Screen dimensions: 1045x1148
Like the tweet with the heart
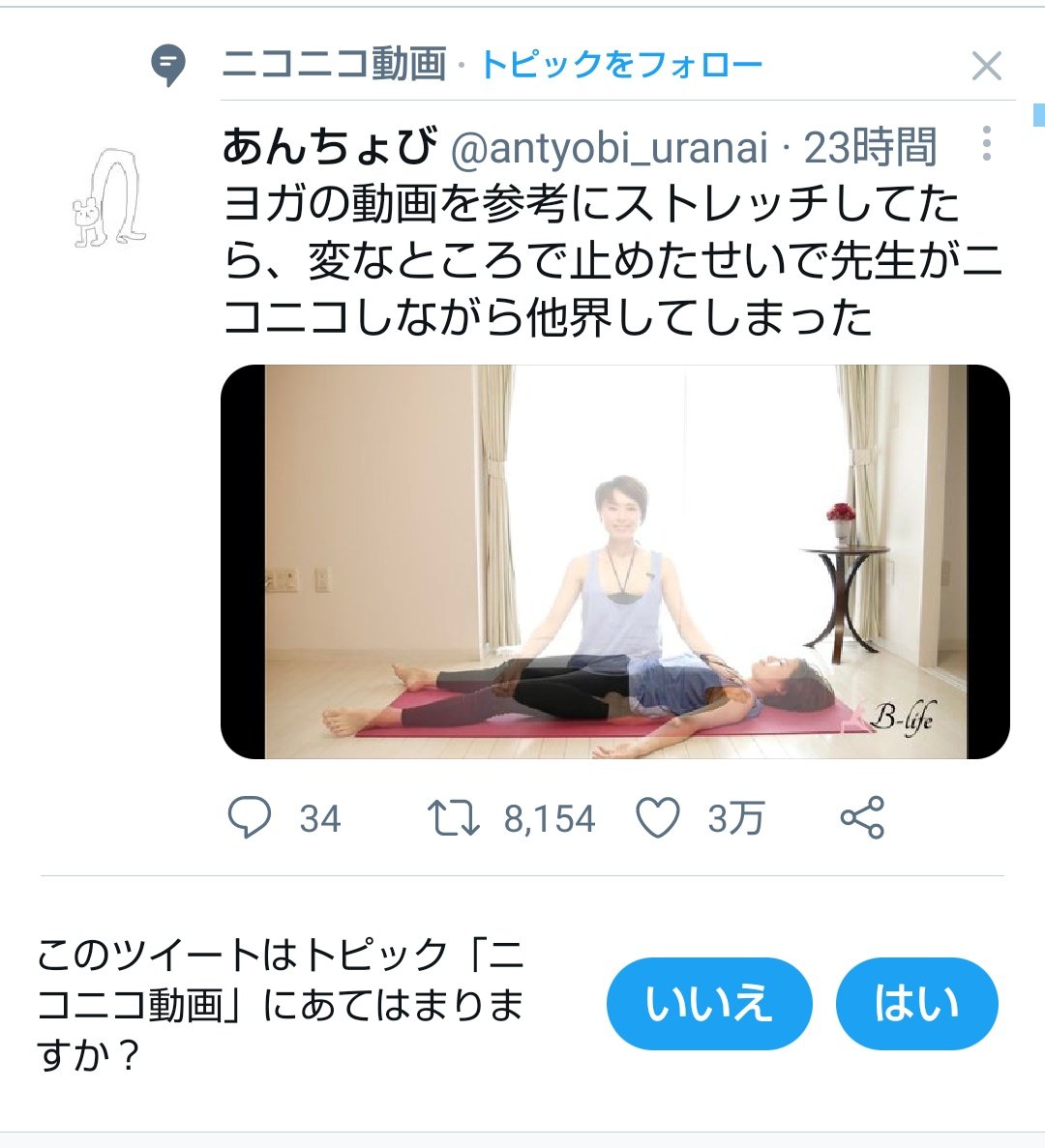point(658,818)
